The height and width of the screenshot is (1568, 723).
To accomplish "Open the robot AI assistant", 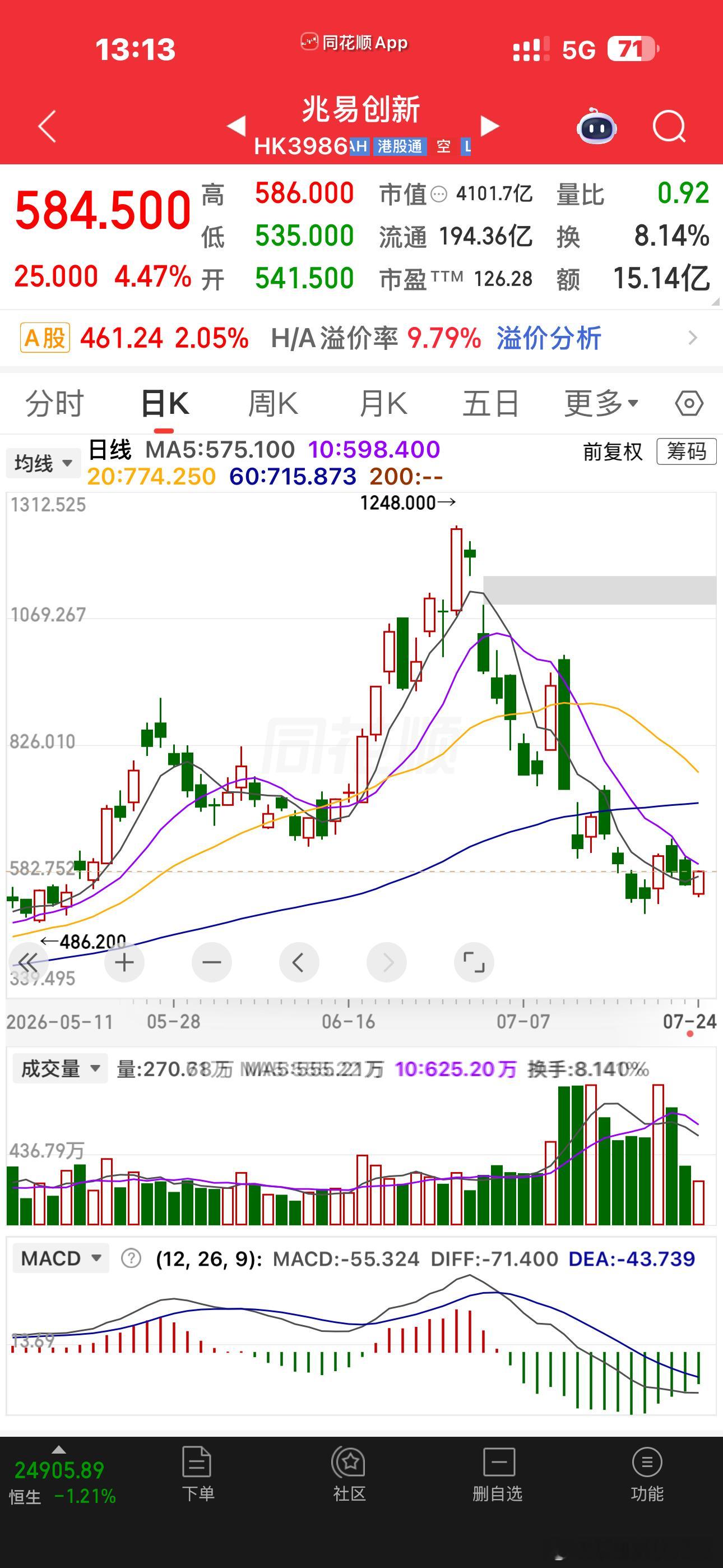I will [596, 126].
